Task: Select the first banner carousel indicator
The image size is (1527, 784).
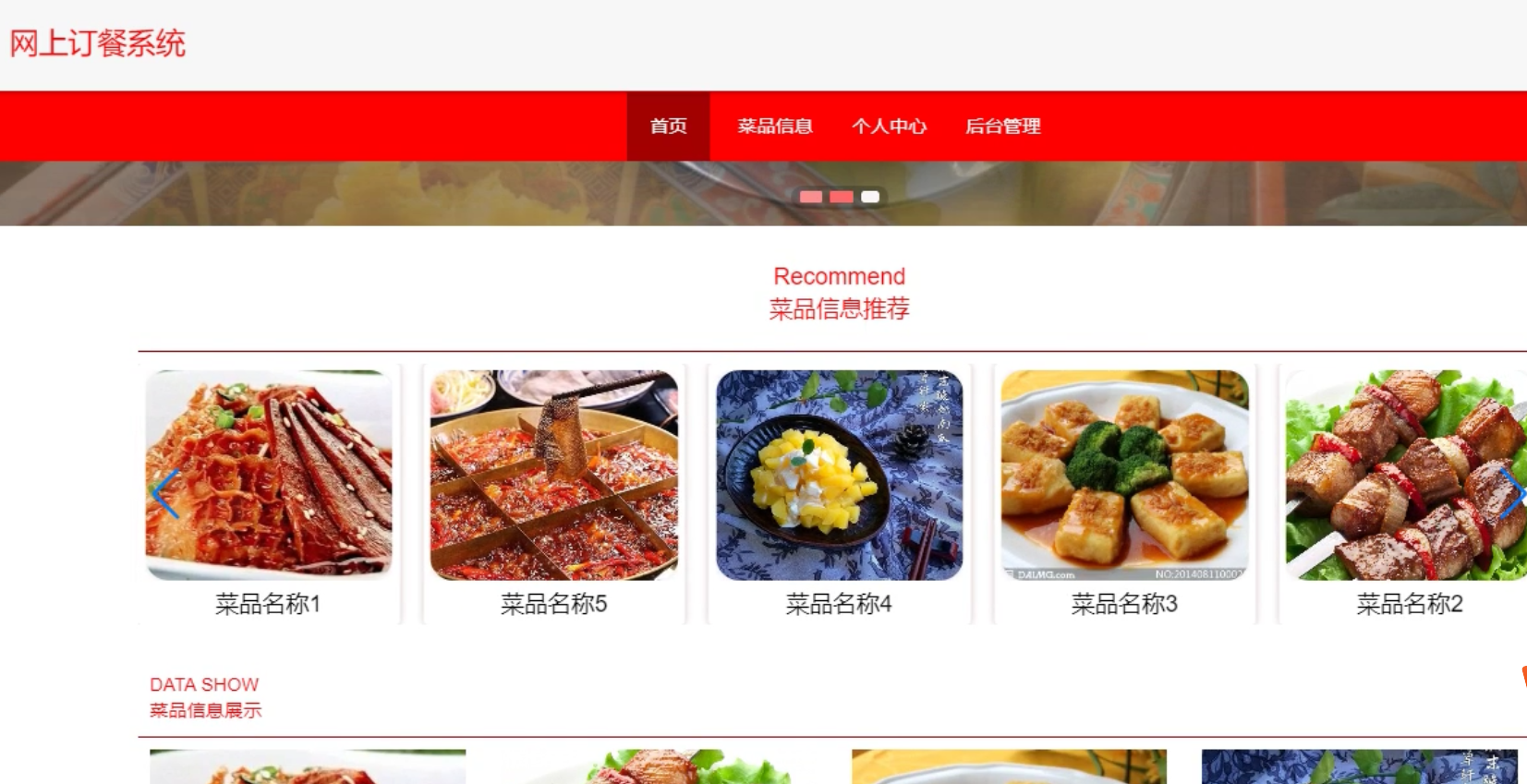Action: [x=810, y=197]
